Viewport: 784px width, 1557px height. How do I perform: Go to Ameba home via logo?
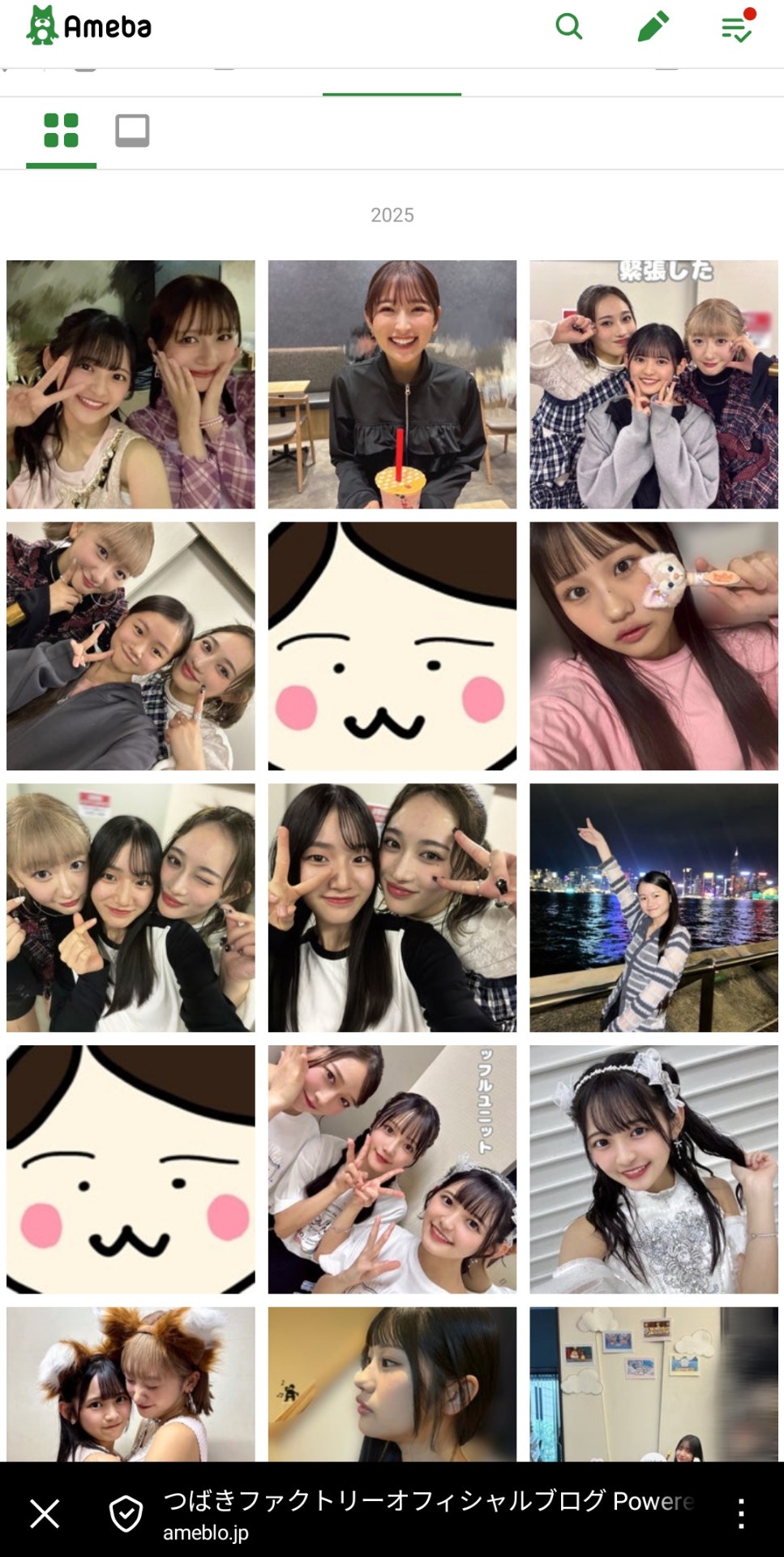(89, 26)
